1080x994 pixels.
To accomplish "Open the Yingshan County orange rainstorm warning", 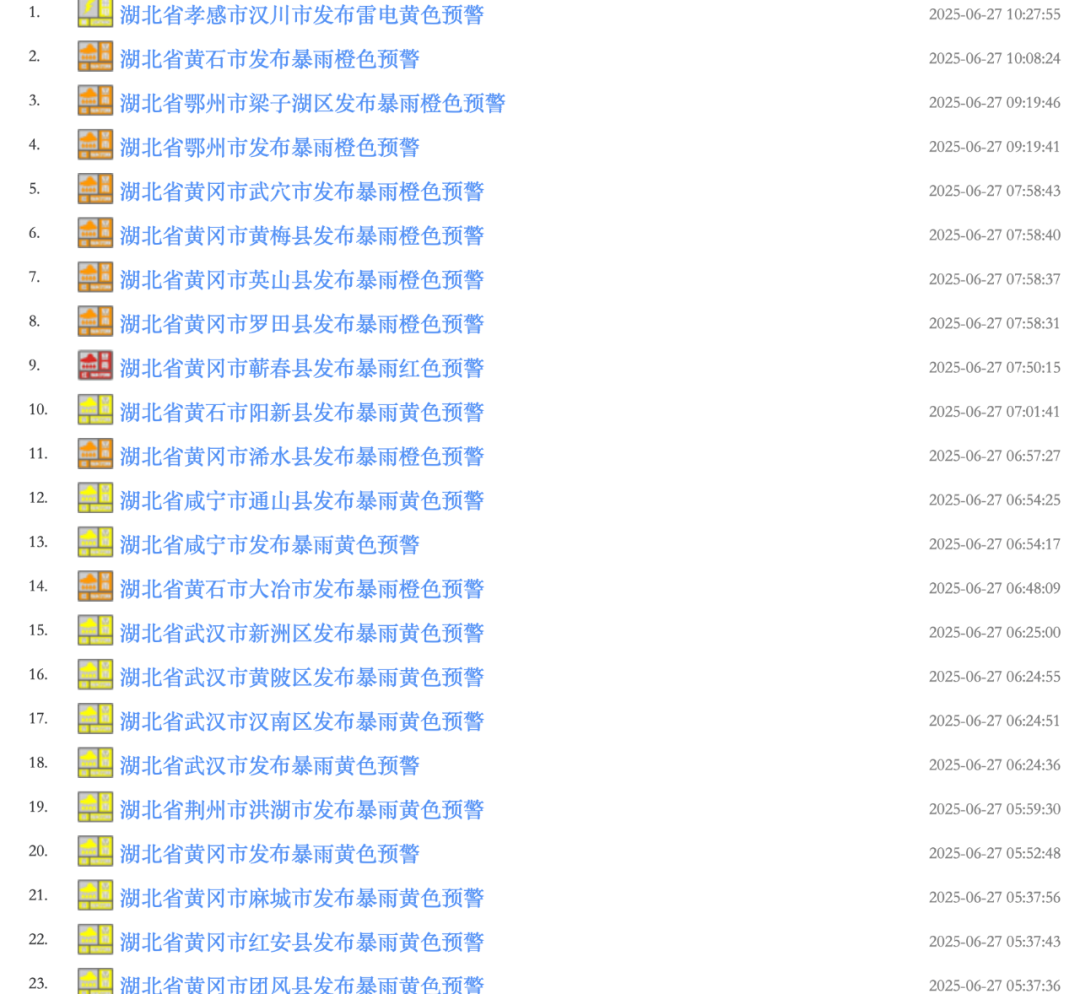I will pos(301,279).
